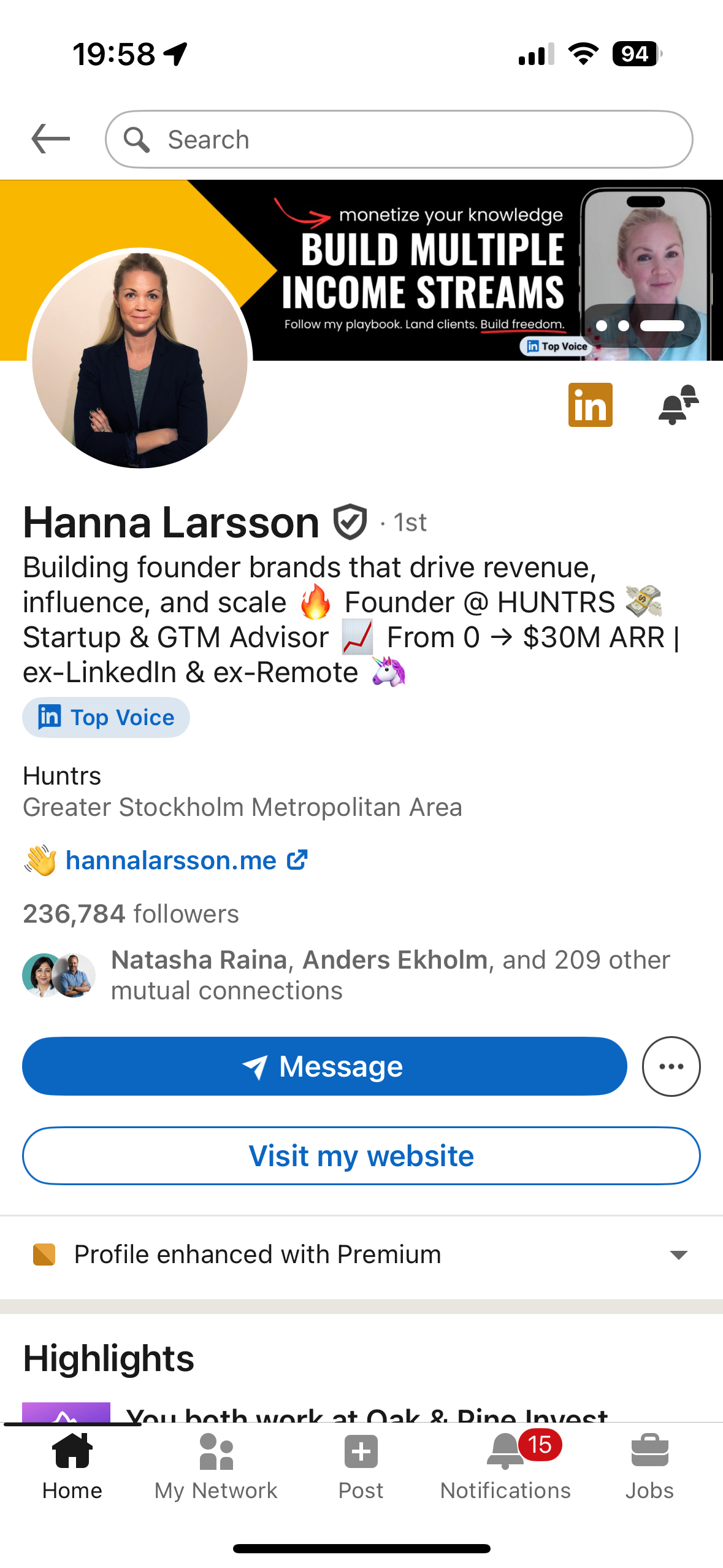Open the more options menu
The height and width of the screenshot is (1568, 723).
pos(671,1066)
